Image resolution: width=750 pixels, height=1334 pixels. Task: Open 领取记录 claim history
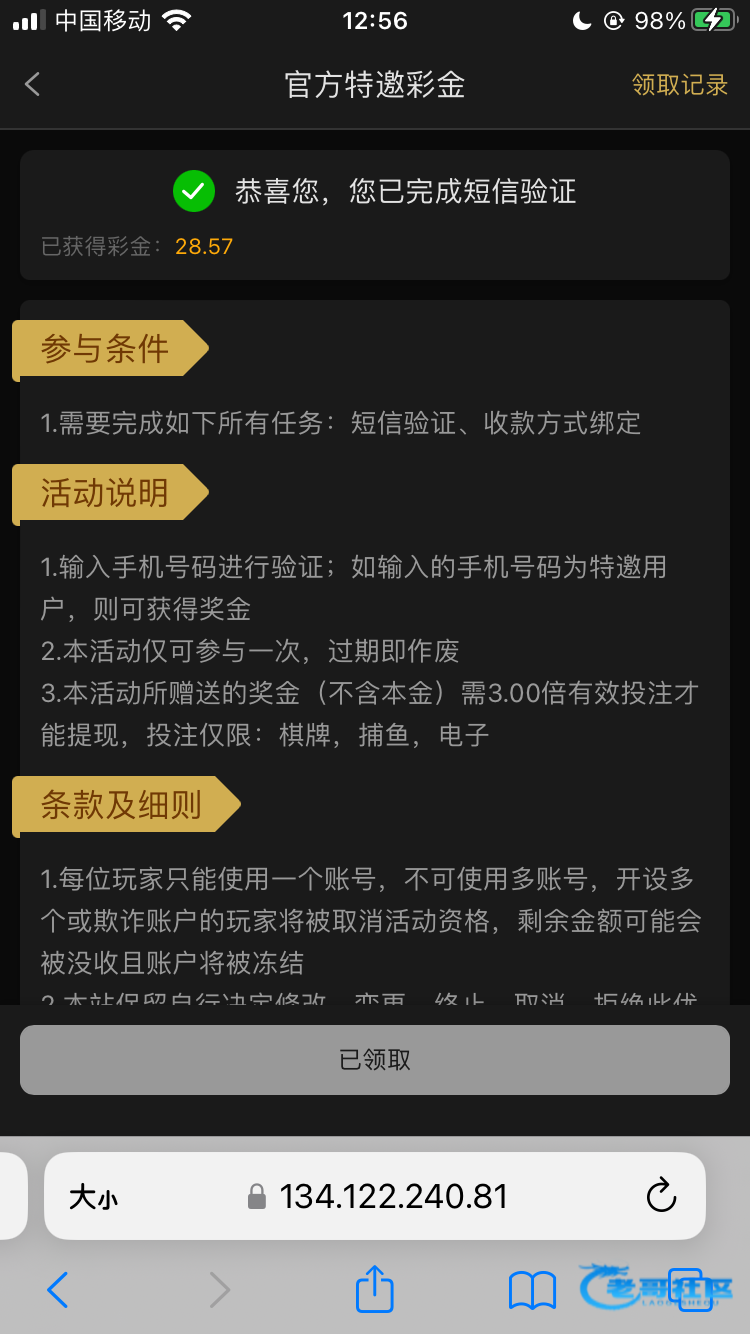click(679, 85)
